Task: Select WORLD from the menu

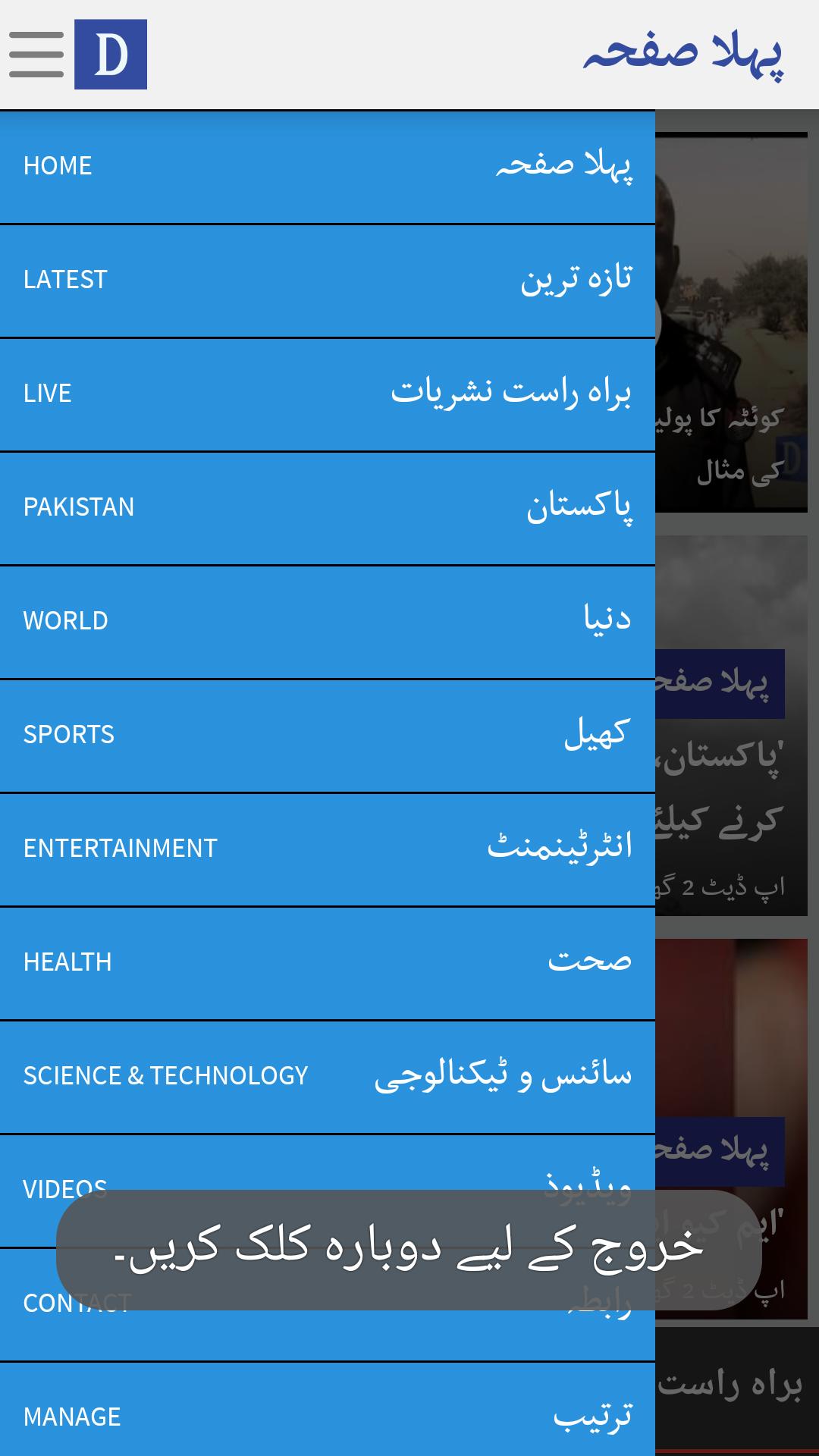Action: point(326,620)
